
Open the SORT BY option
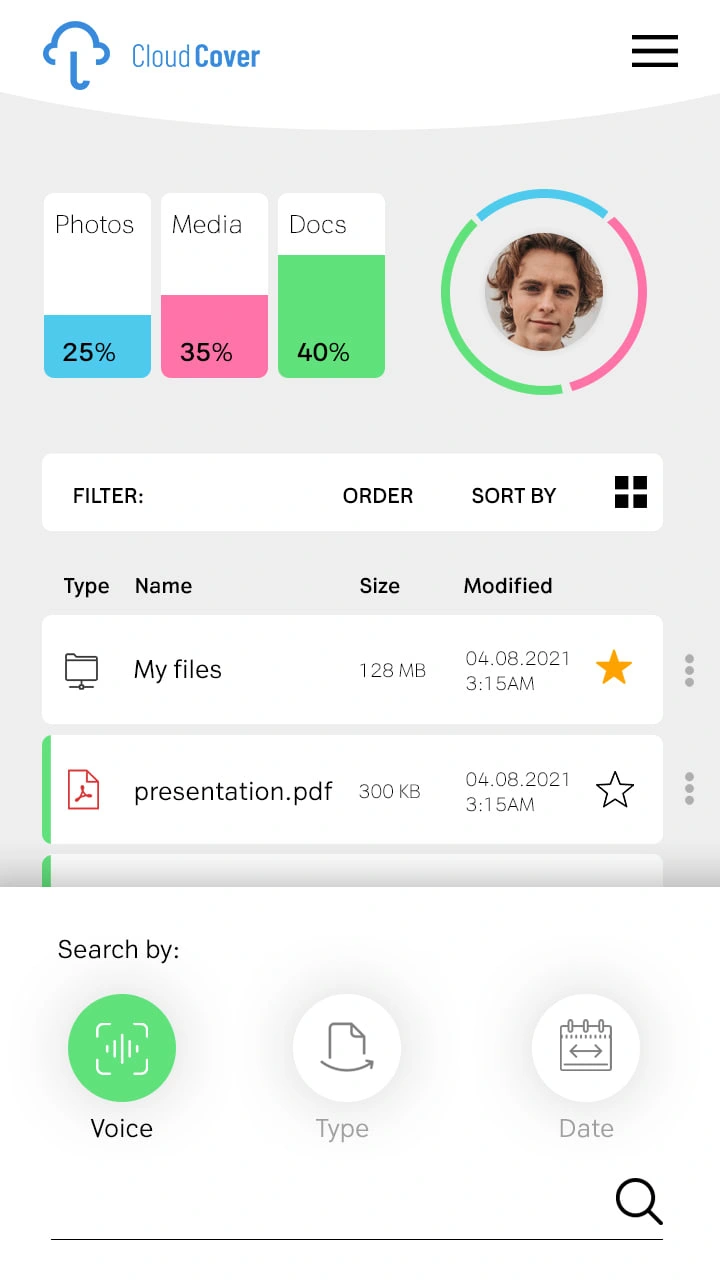click(514, 496)
